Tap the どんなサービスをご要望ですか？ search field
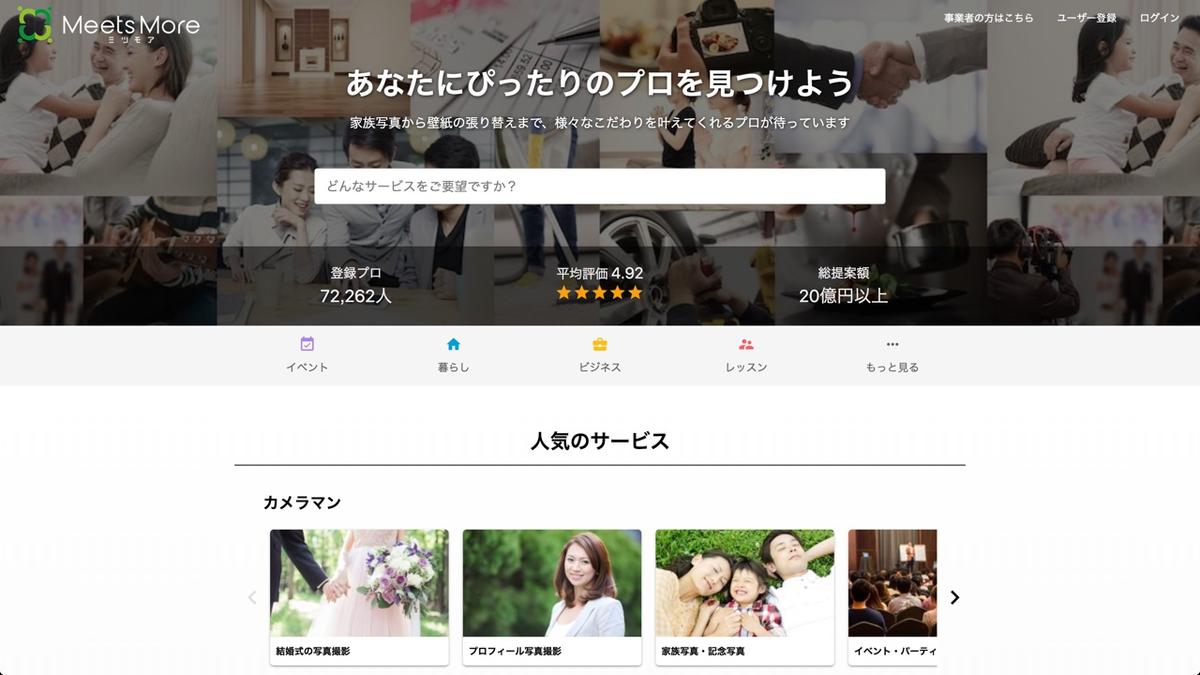This screenshot has width=1200, height=675. (x=599, y=186)
